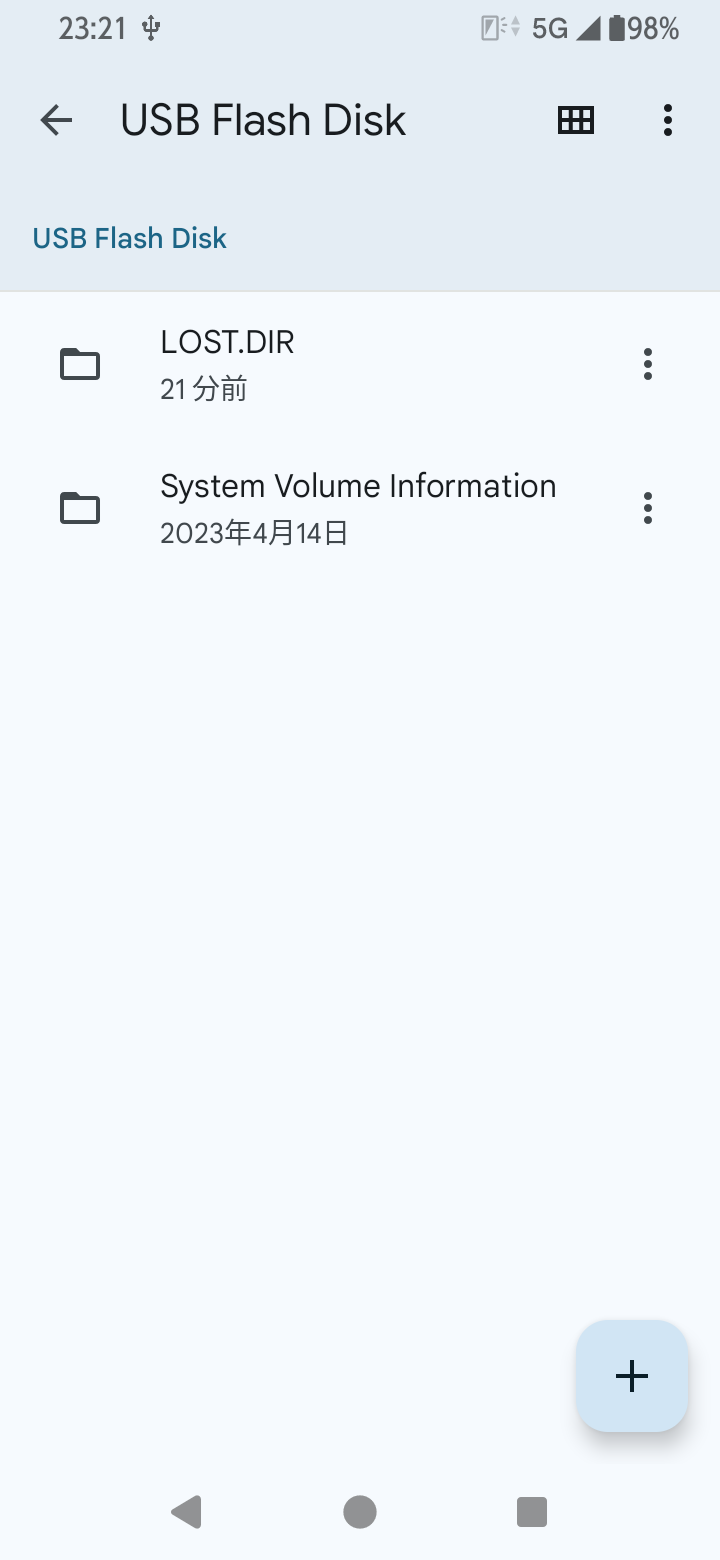Open the app bar overflow menu
The image size is (720, 1560).
click(667, 121)
